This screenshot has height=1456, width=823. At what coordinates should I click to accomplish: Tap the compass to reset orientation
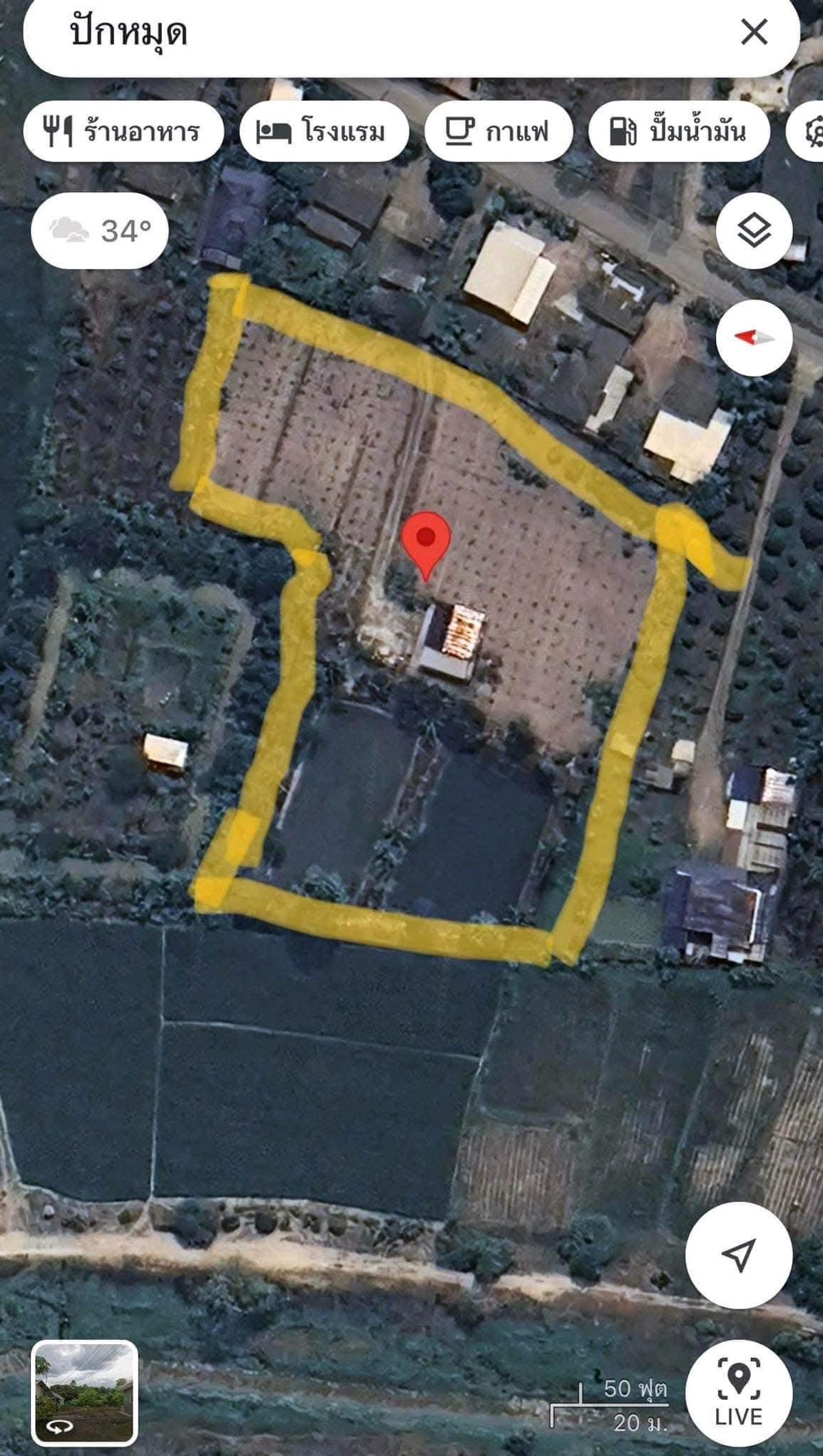coord(754,338)
